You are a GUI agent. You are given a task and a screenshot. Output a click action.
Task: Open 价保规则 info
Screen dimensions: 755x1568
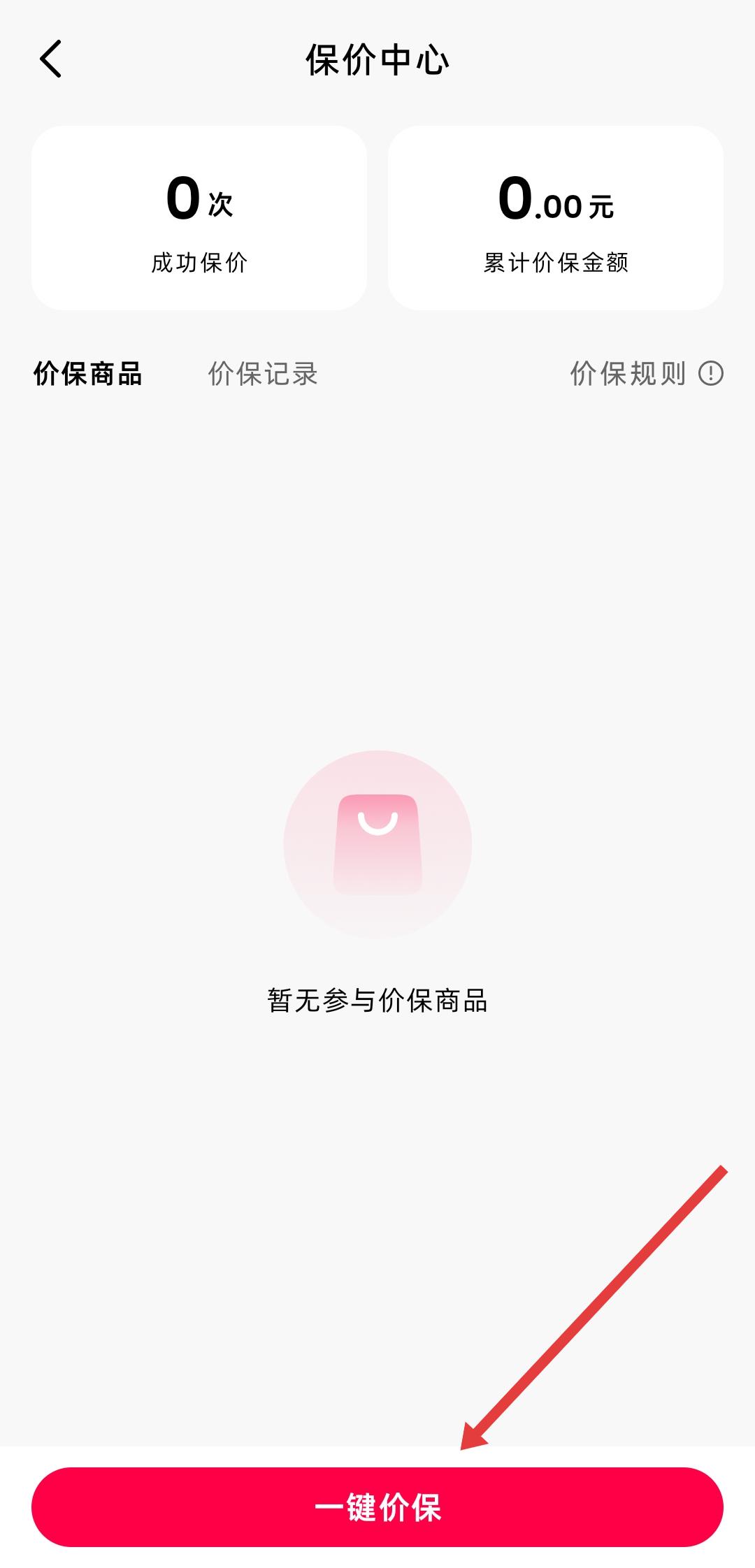646,374
